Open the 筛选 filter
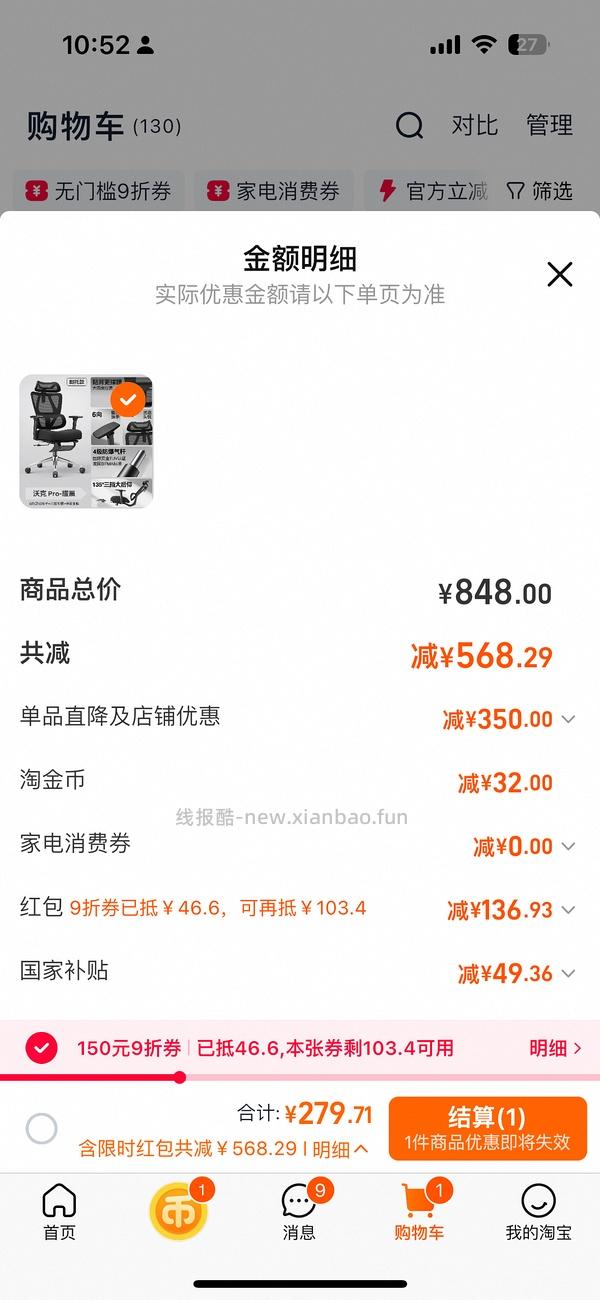 (540, 190)
